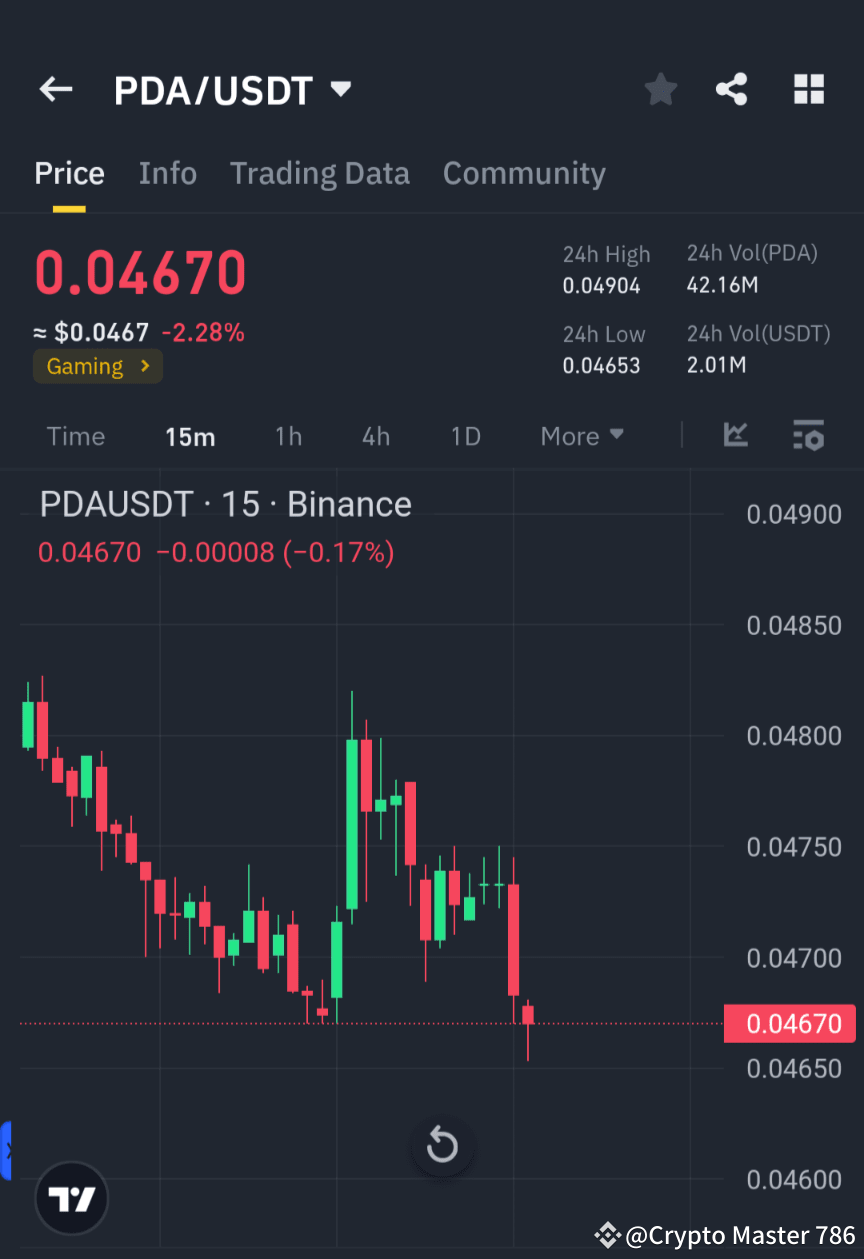The image size is (864, 1259).
Task: Switch chart to the 1h interval
Action: [x=288, y=436]
